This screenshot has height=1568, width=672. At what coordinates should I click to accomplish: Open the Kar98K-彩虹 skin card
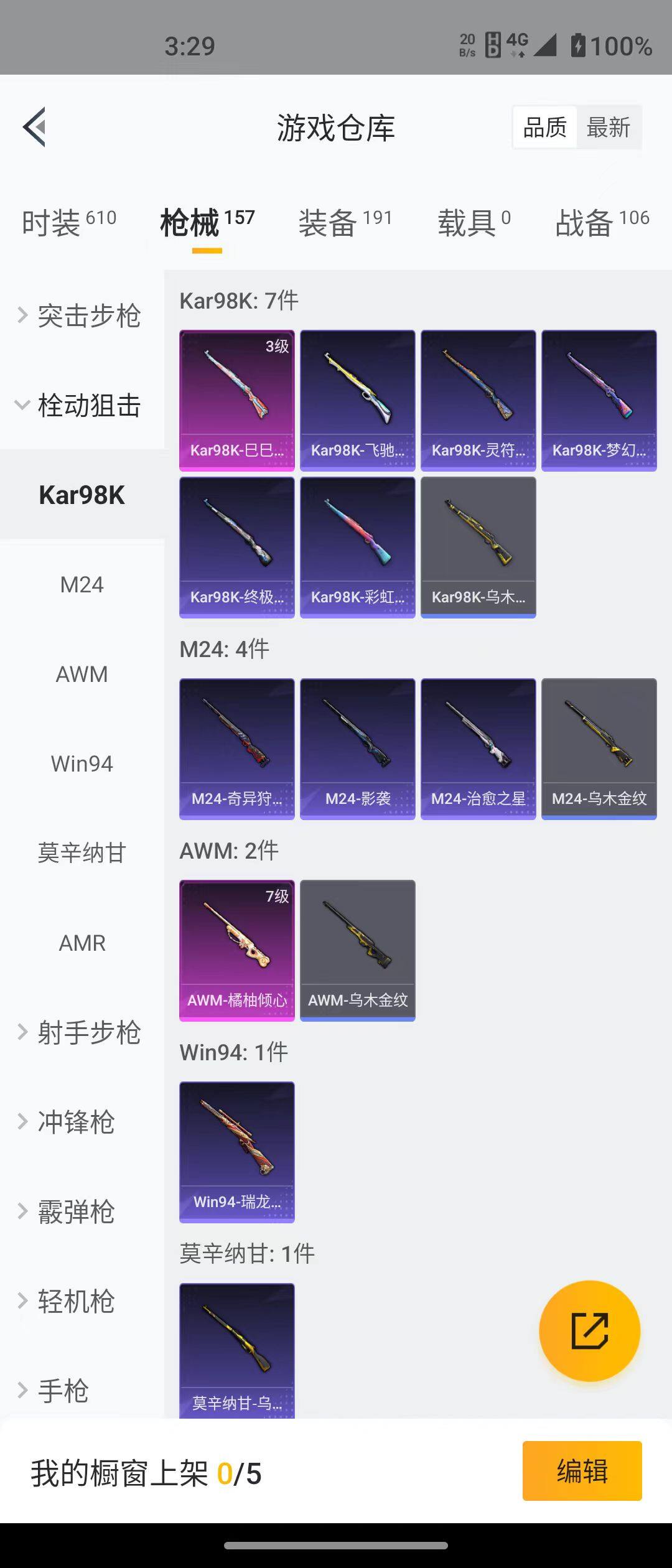click(357, 547)
